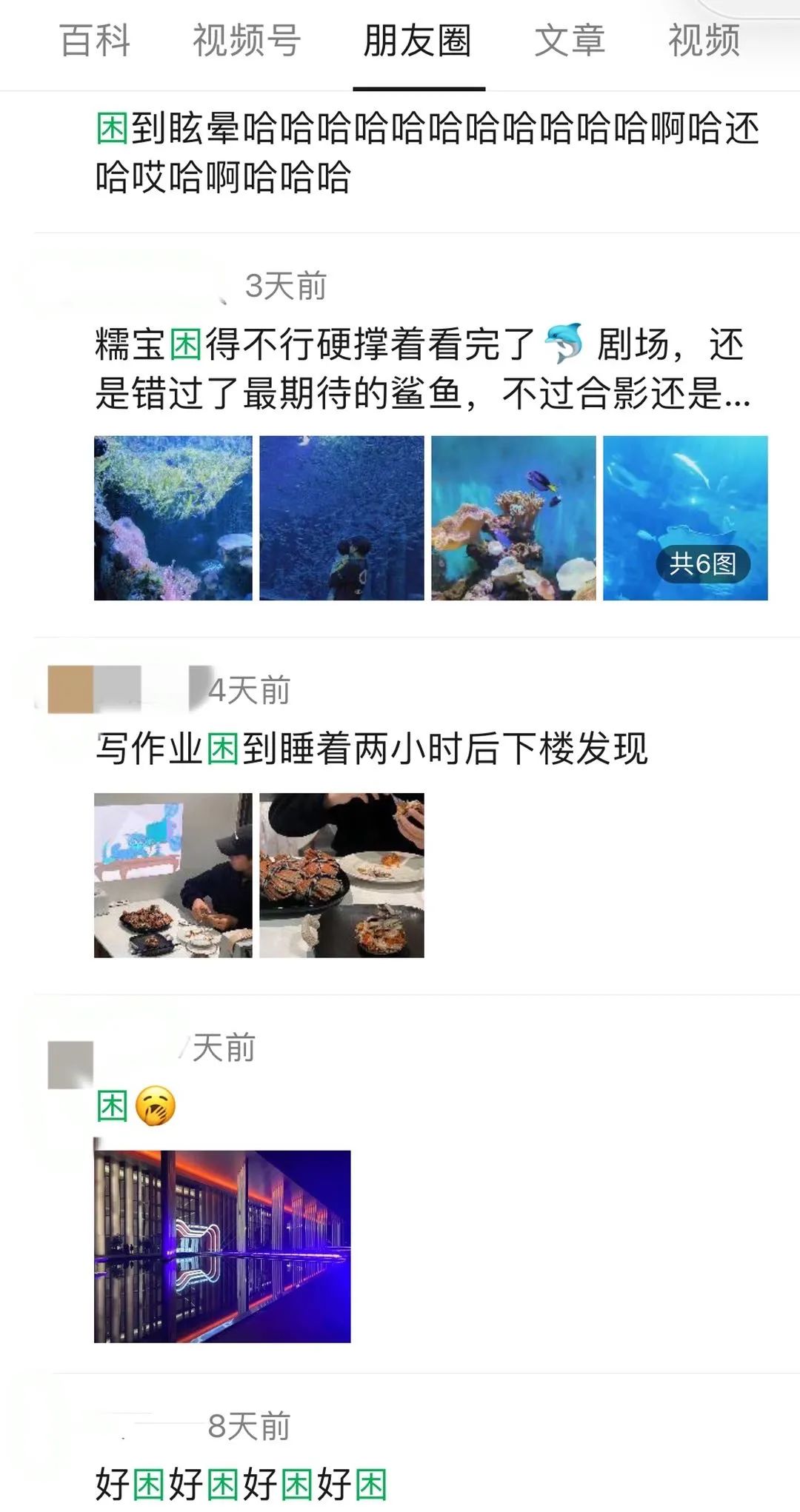800x1512 pixels.
Task: View the close-up crab plates photo
Action: point(341,875)
